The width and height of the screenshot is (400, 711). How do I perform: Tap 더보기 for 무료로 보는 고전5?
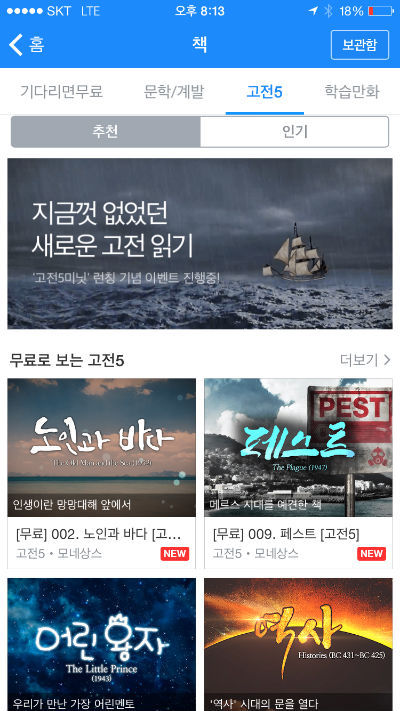point(365,360)
